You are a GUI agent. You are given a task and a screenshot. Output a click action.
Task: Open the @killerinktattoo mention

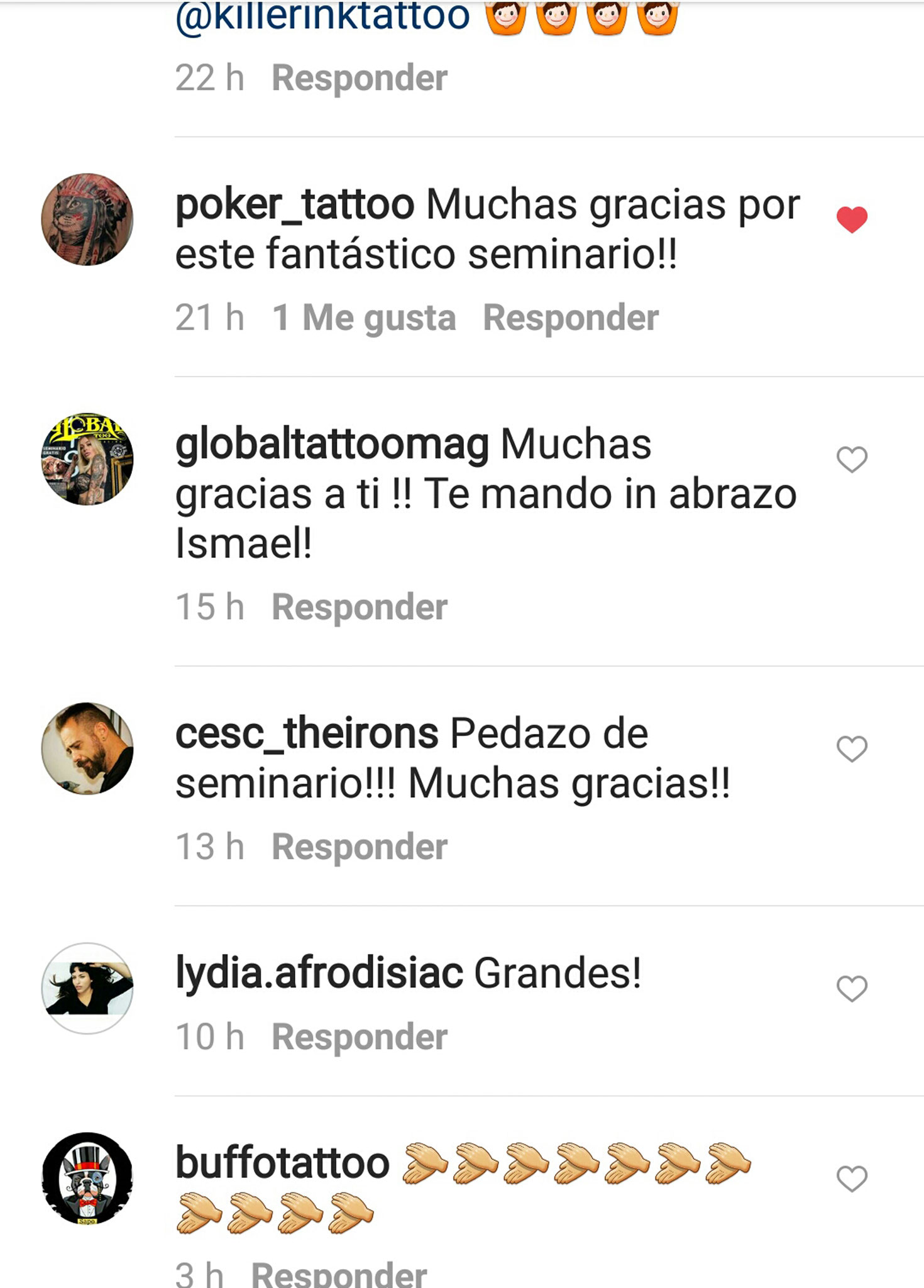(x=322, y=16)
